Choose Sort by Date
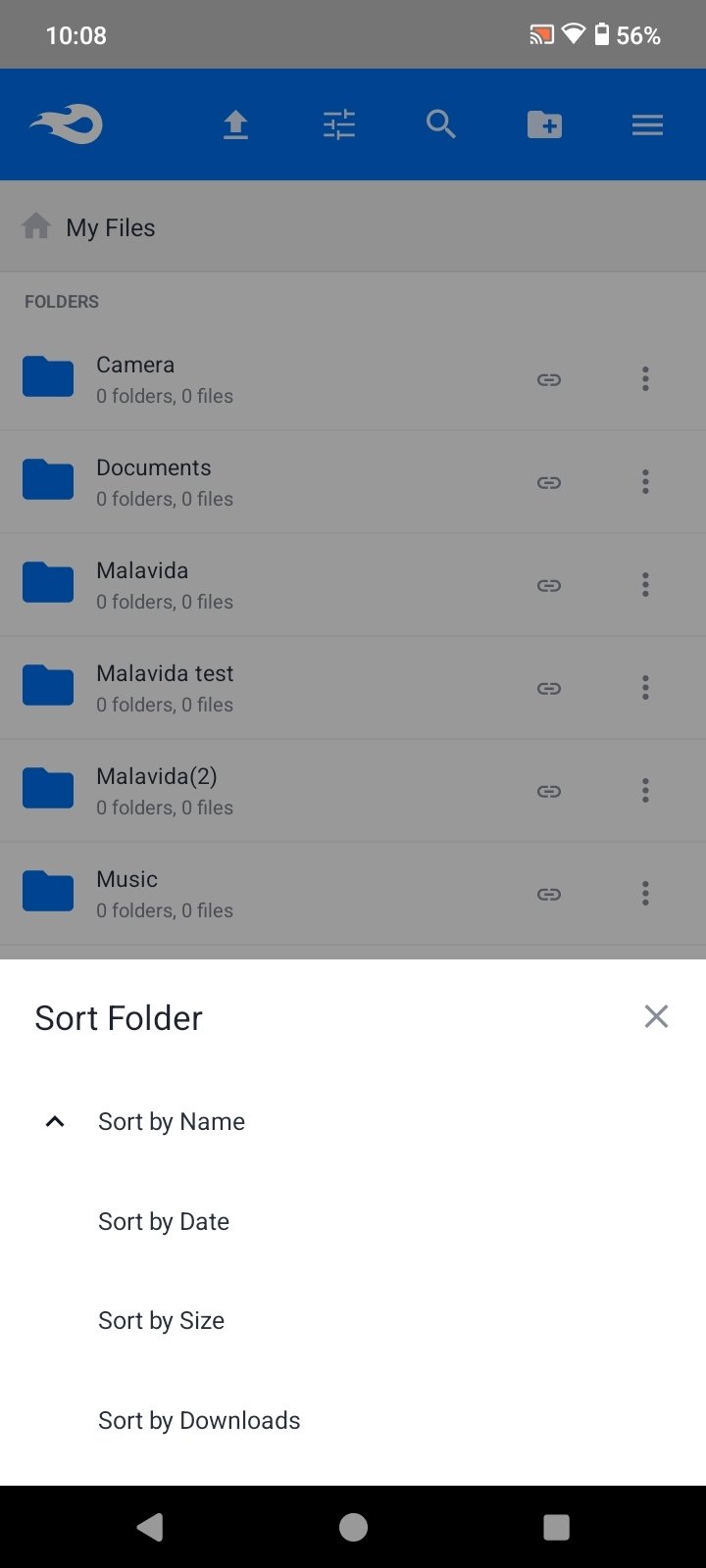706x1568 pixels. [x=353, y=1221]
